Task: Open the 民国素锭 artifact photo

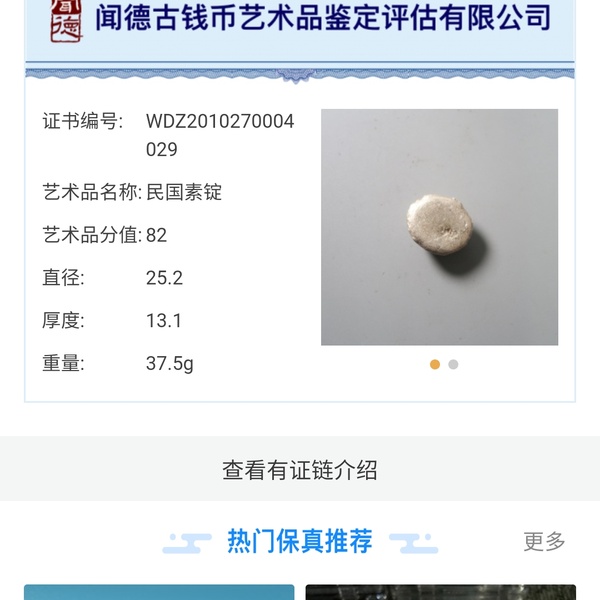Action: (439, 227)
